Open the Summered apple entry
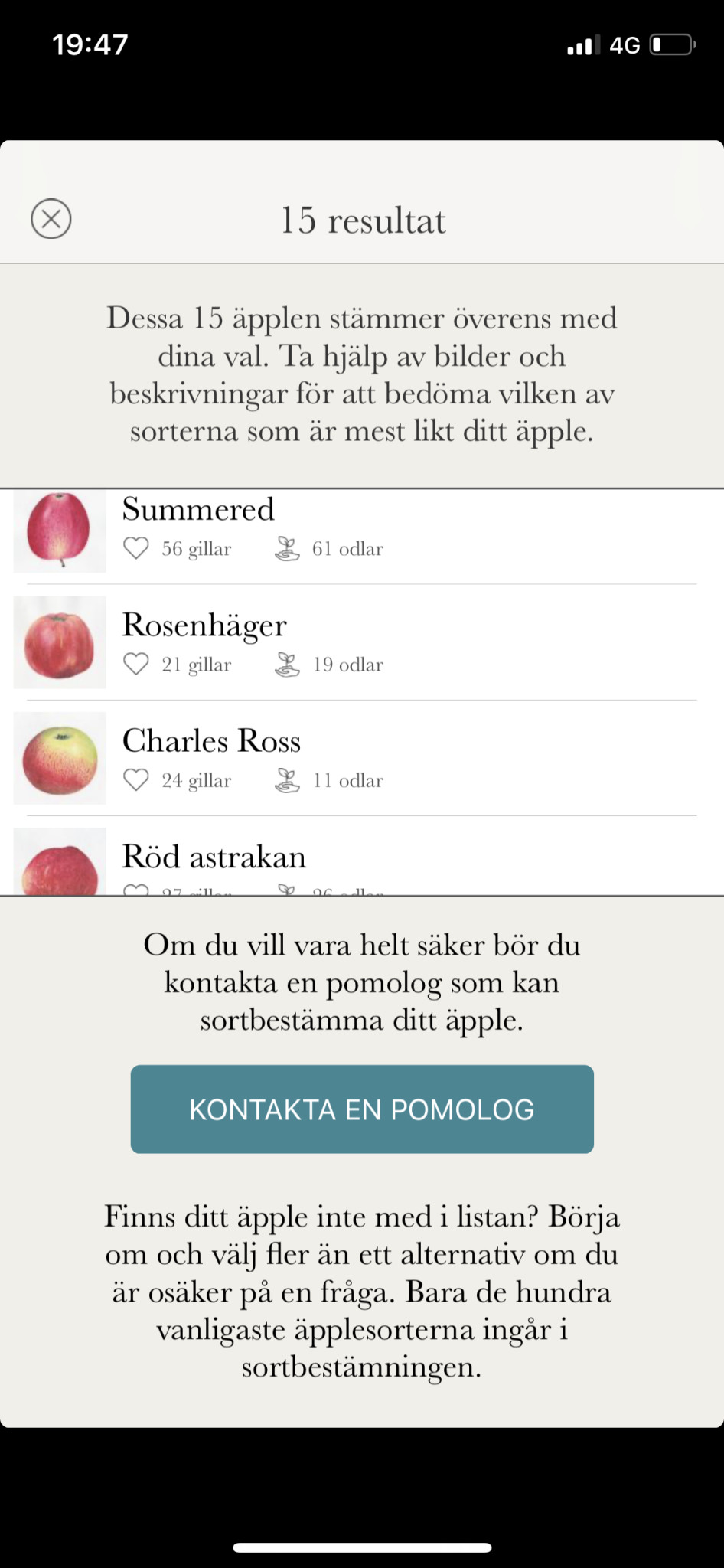The image size is (724, 1568). [198, 511]
